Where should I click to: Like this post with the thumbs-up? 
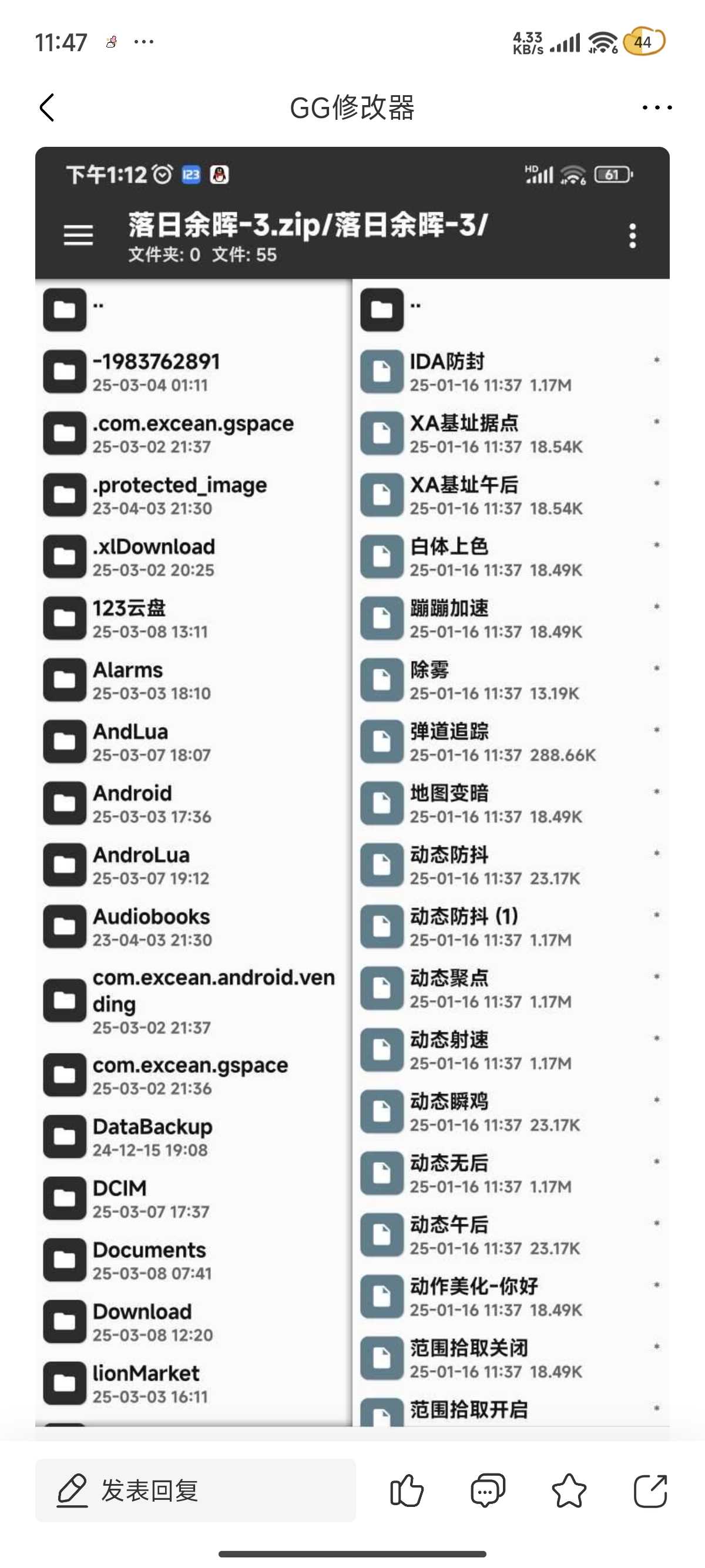pyautogui.click(x=407, y=1490)
